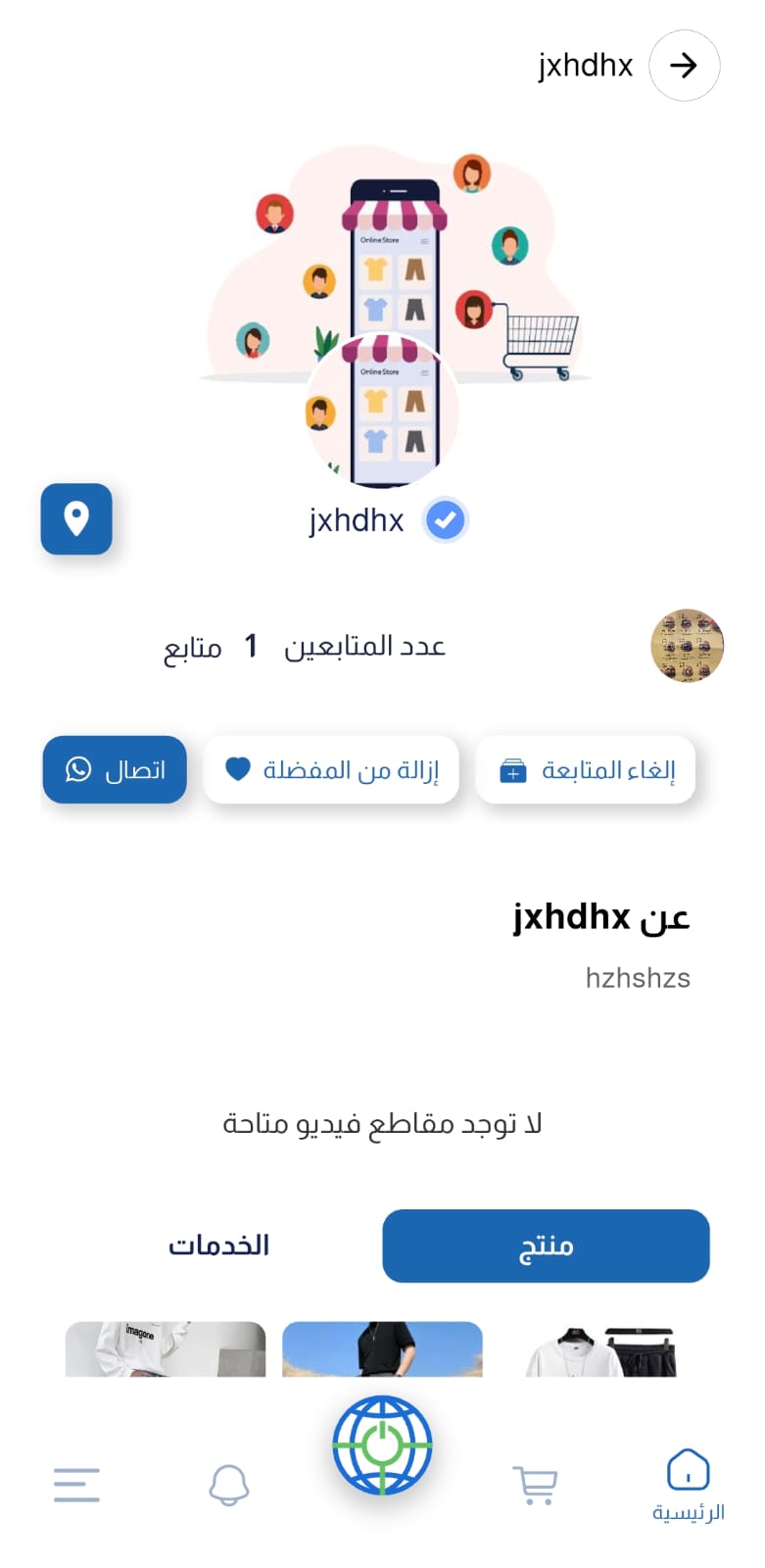Go back using the arrow button
Image resolution: width=765 pixels, height=1568 pixels.
pos(684,66)
